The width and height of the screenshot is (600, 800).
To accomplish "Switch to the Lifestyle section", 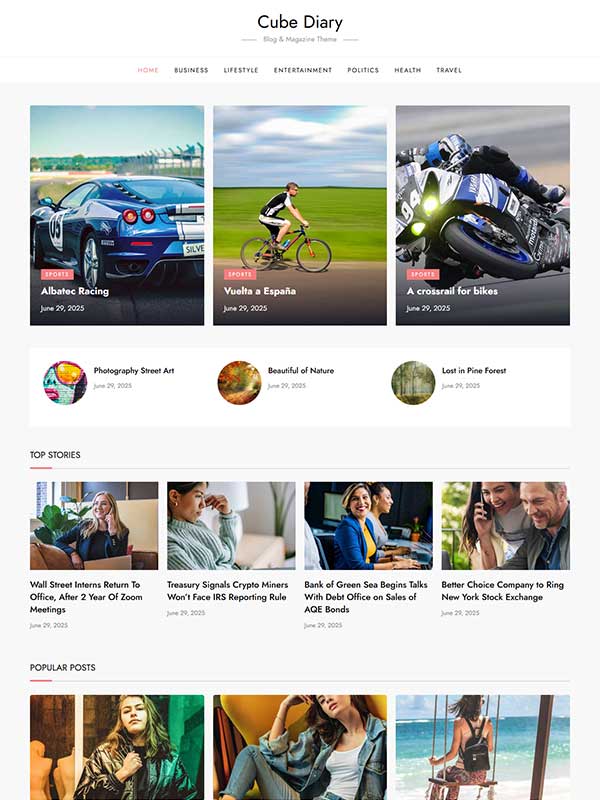I will click(x=241, y=70).
